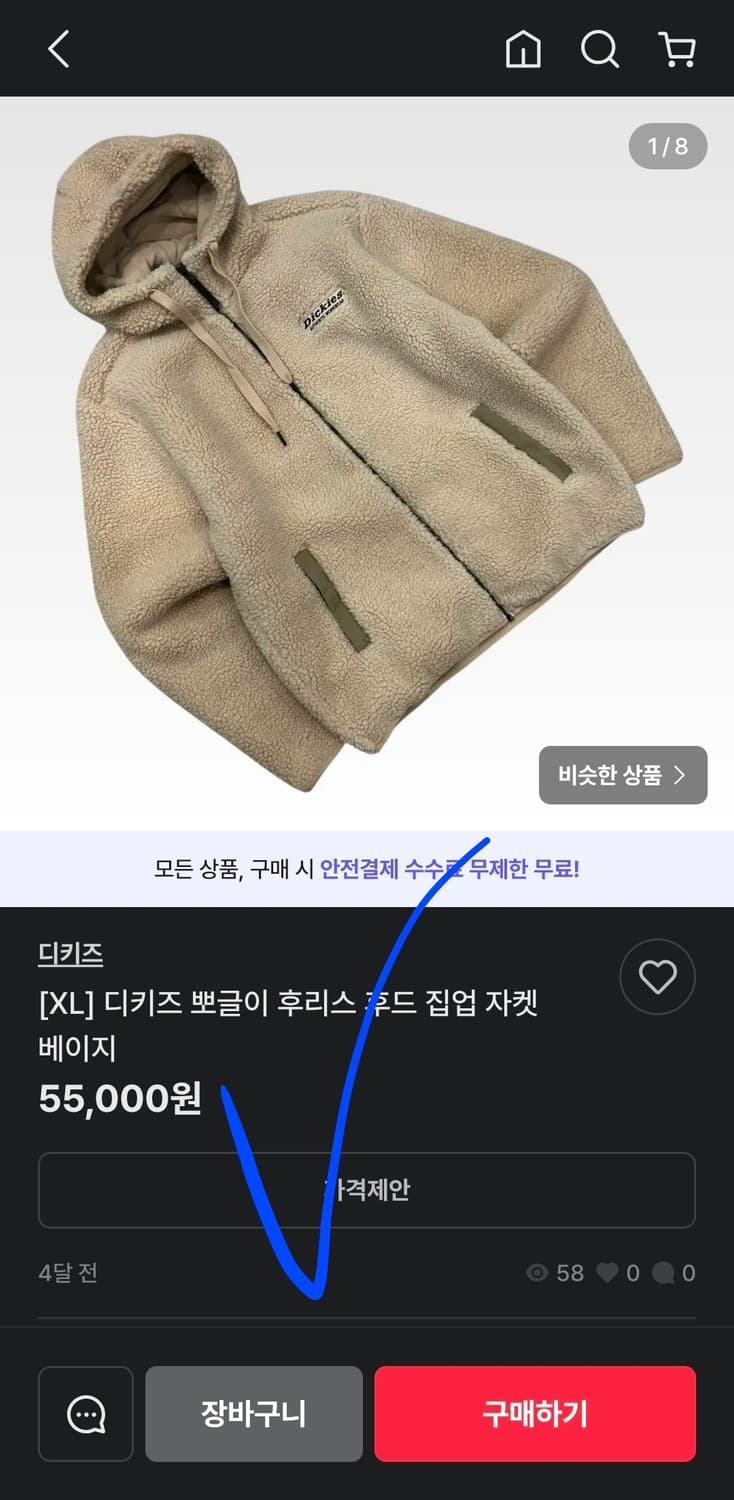Tap the search magnifier icon

coord(600,48)
